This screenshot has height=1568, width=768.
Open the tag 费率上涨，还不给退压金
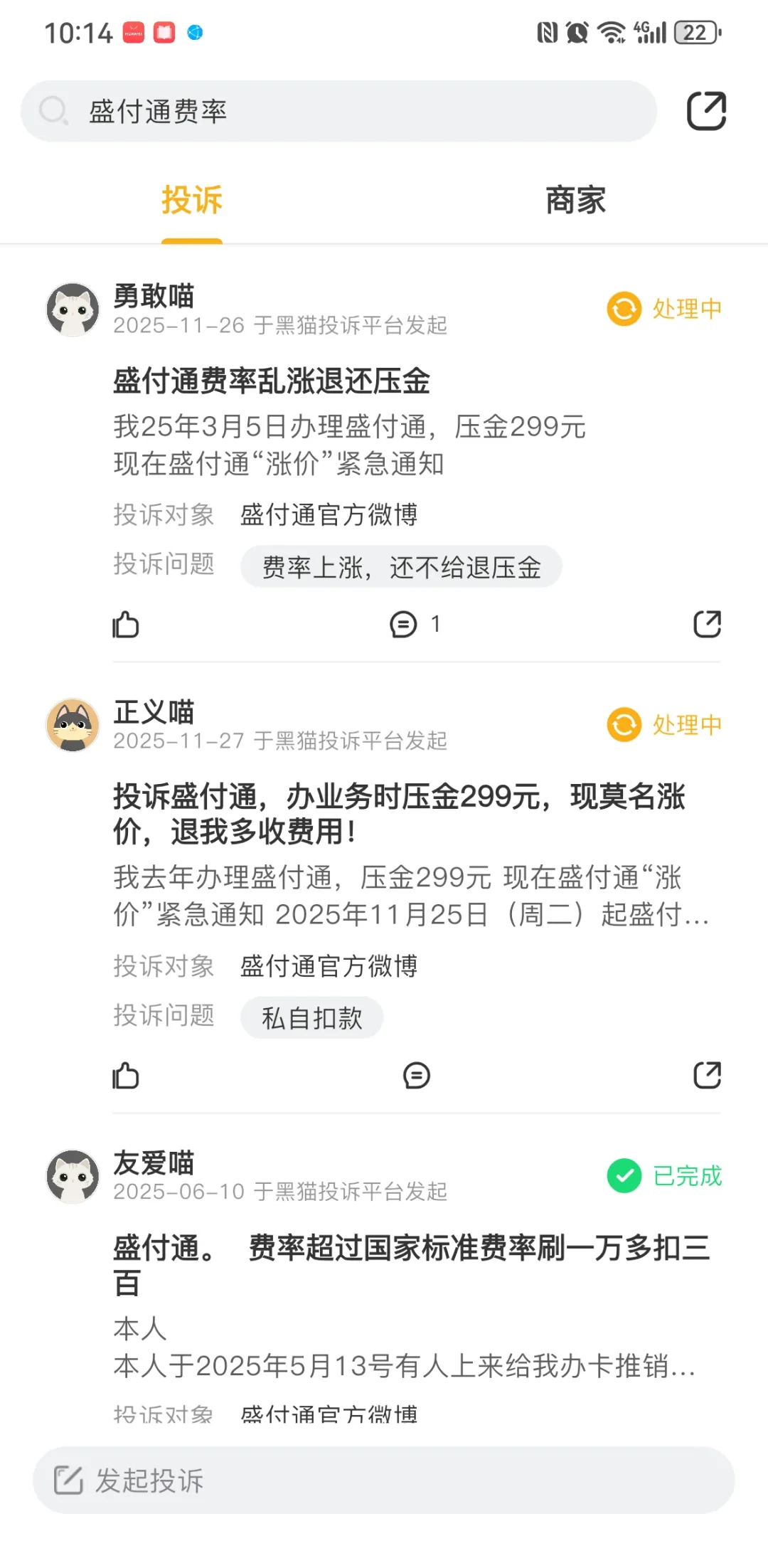401,566
